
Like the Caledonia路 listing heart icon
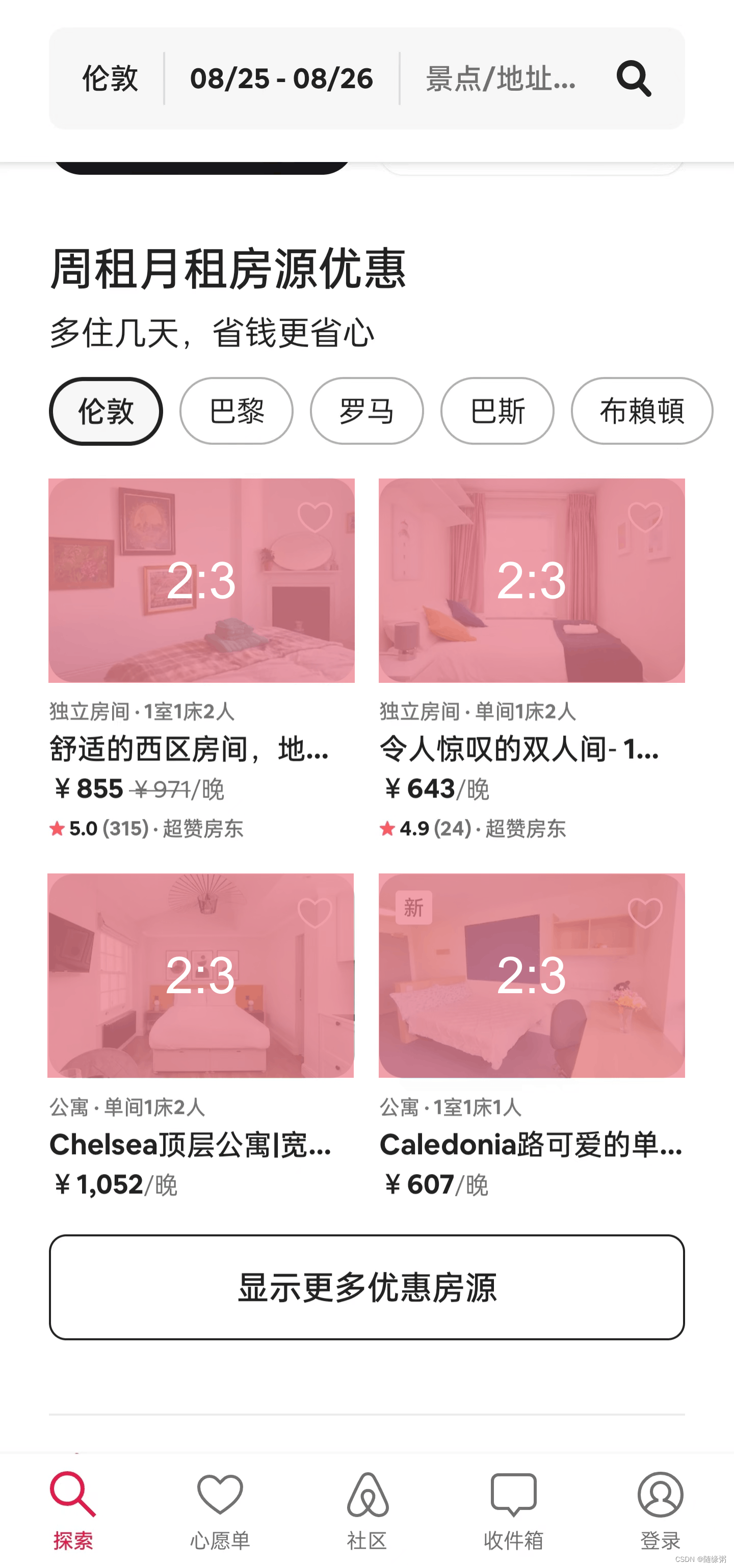pos(644,913)
